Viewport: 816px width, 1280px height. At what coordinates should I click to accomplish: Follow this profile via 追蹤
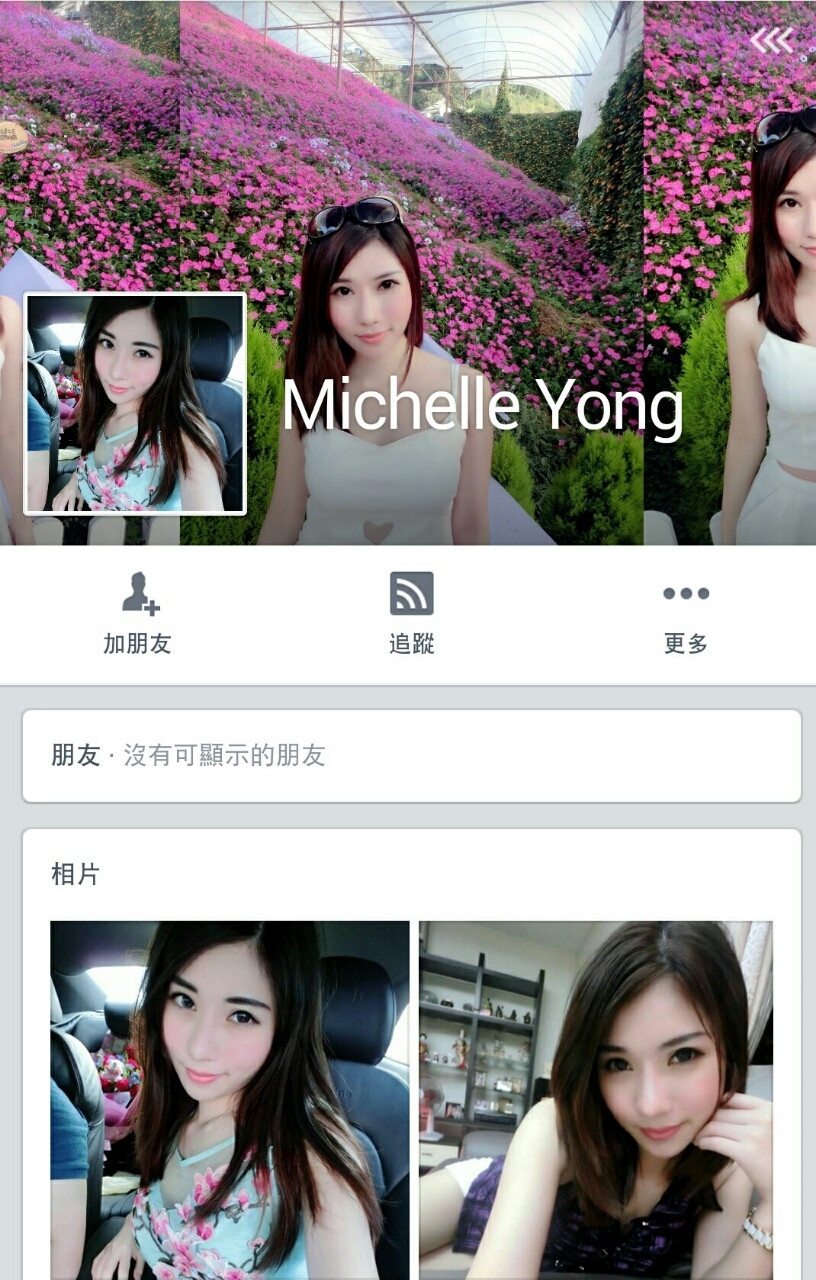(411, 613)
